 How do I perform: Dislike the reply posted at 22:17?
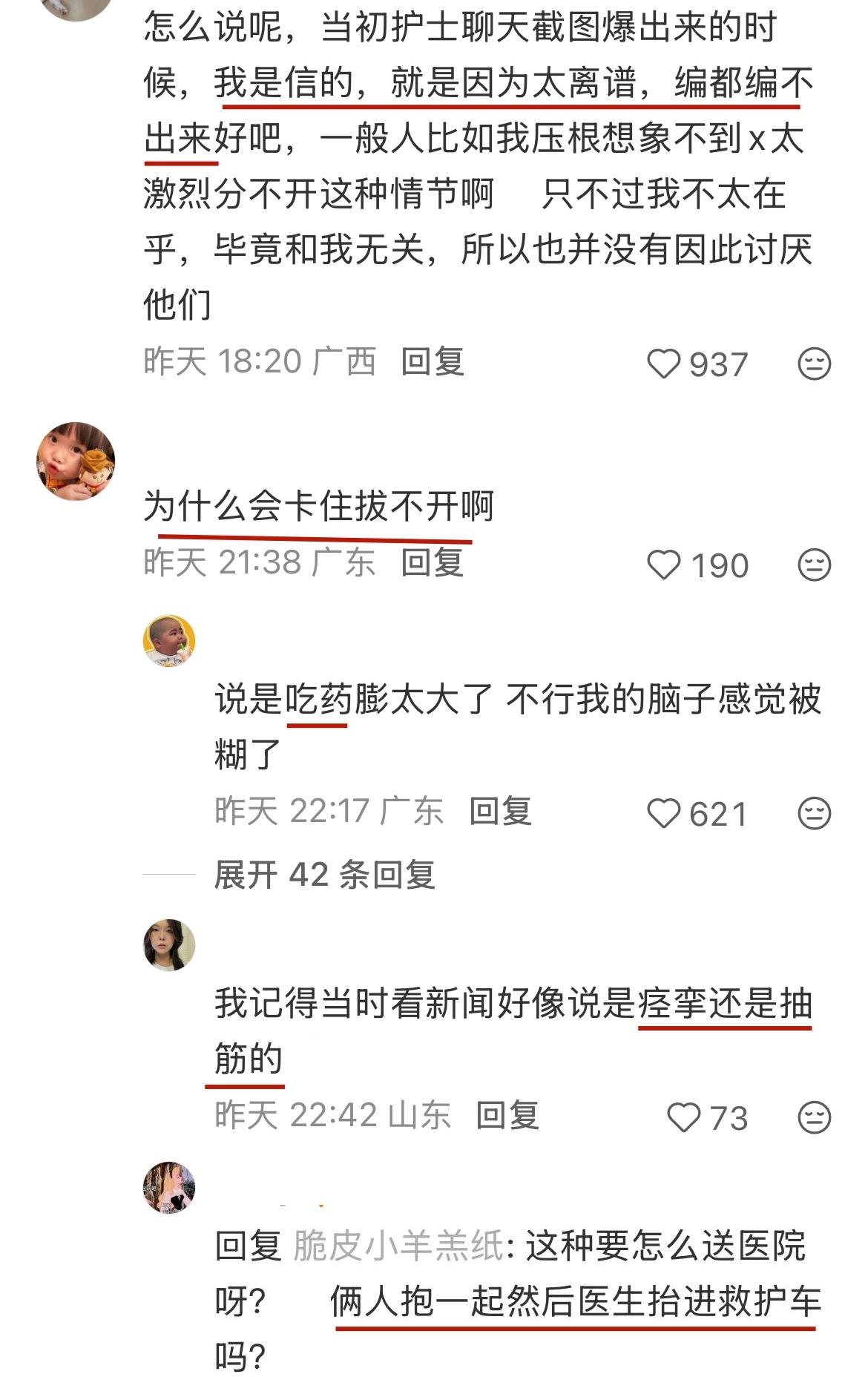pos(814,814)
